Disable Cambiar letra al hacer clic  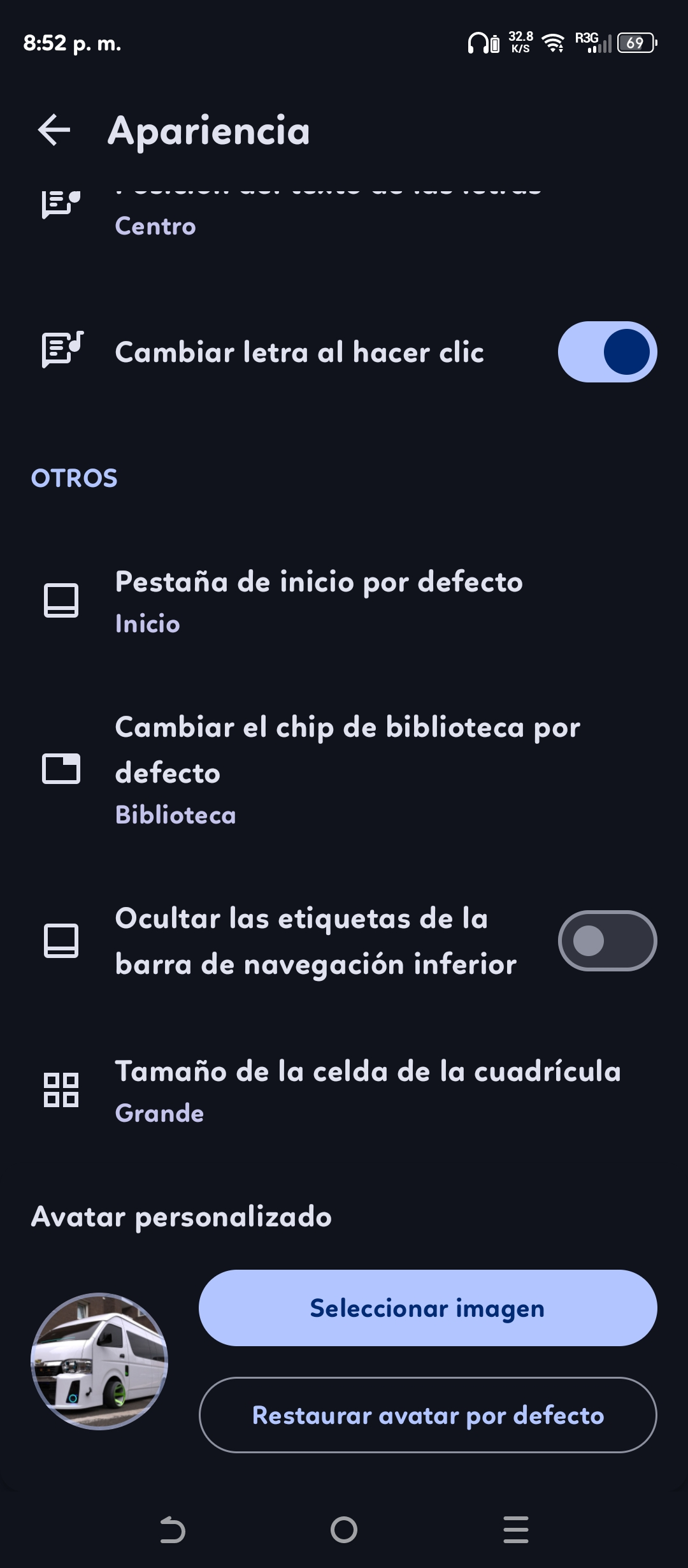coord(606,352)
